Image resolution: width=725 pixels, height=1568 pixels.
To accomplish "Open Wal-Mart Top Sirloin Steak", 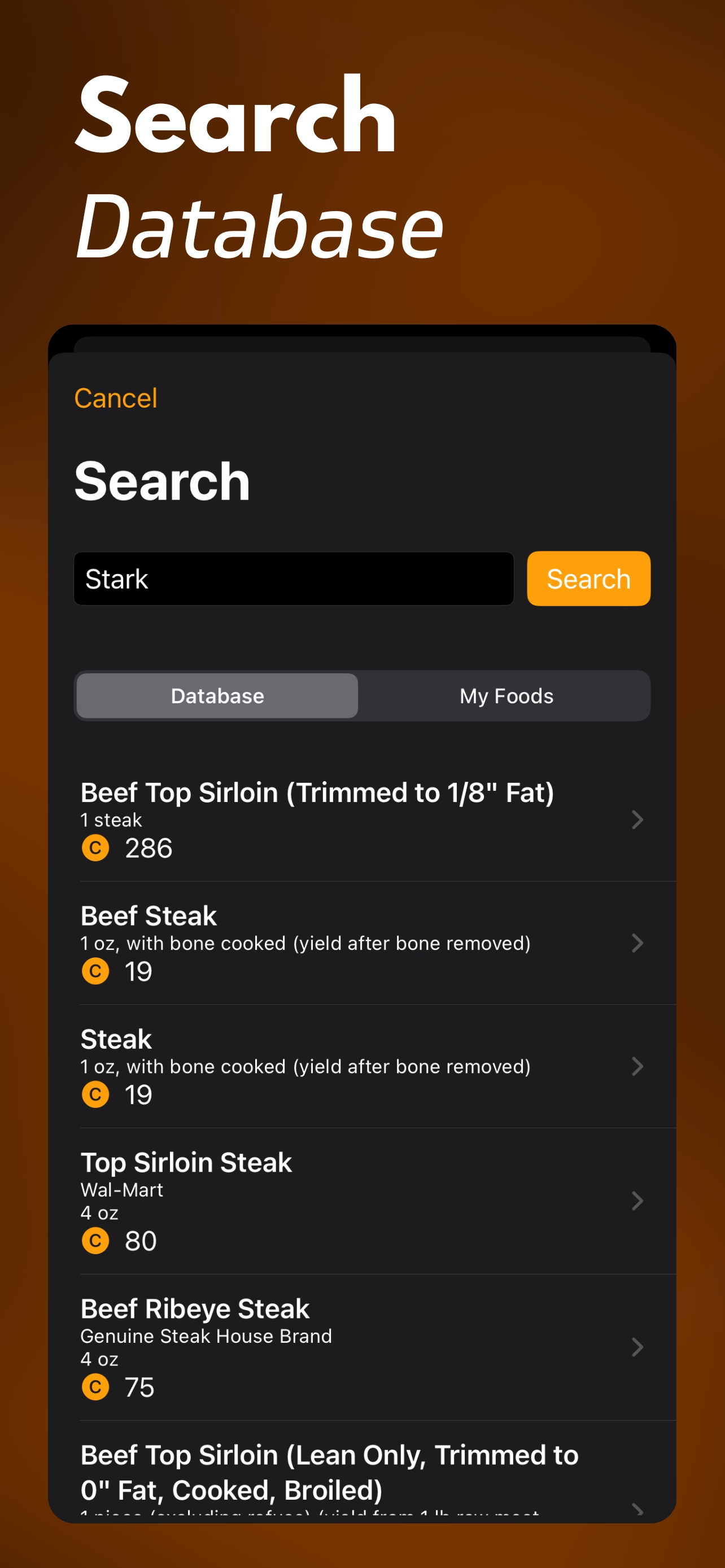I will point(362,1201).
